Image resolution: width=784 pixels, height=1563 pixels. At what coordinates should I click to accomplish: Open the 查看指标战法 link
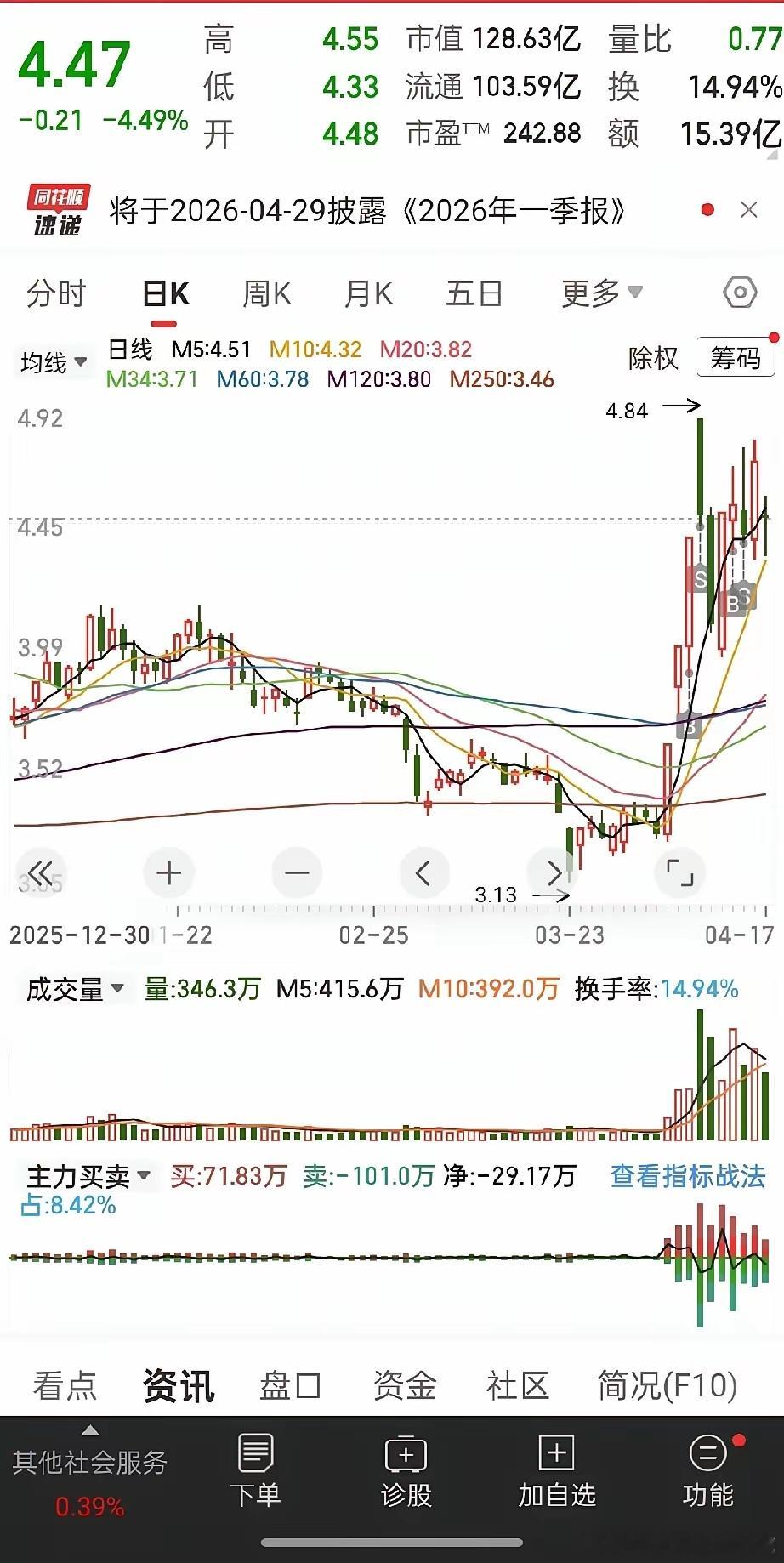[688, 1176]
